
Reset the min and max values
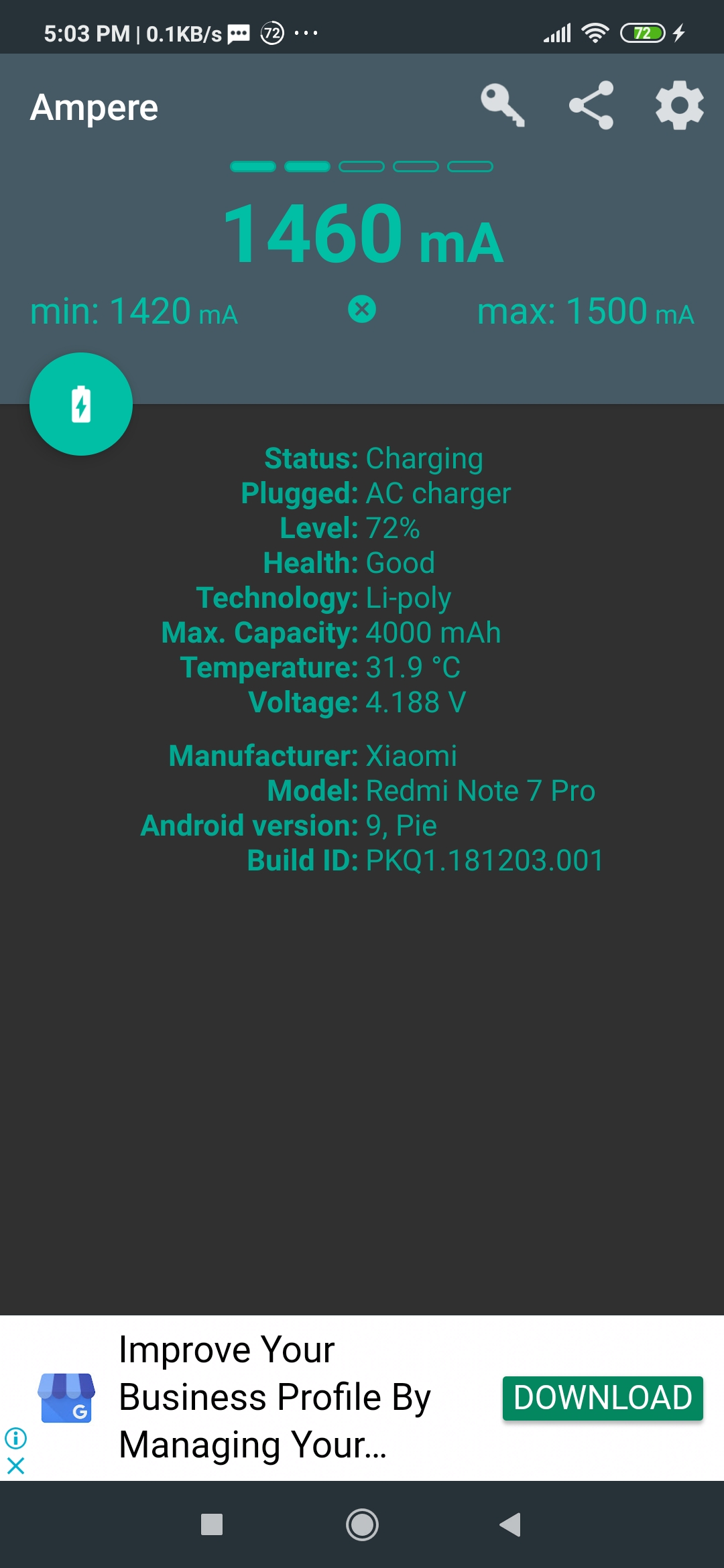tap(362, 310)
